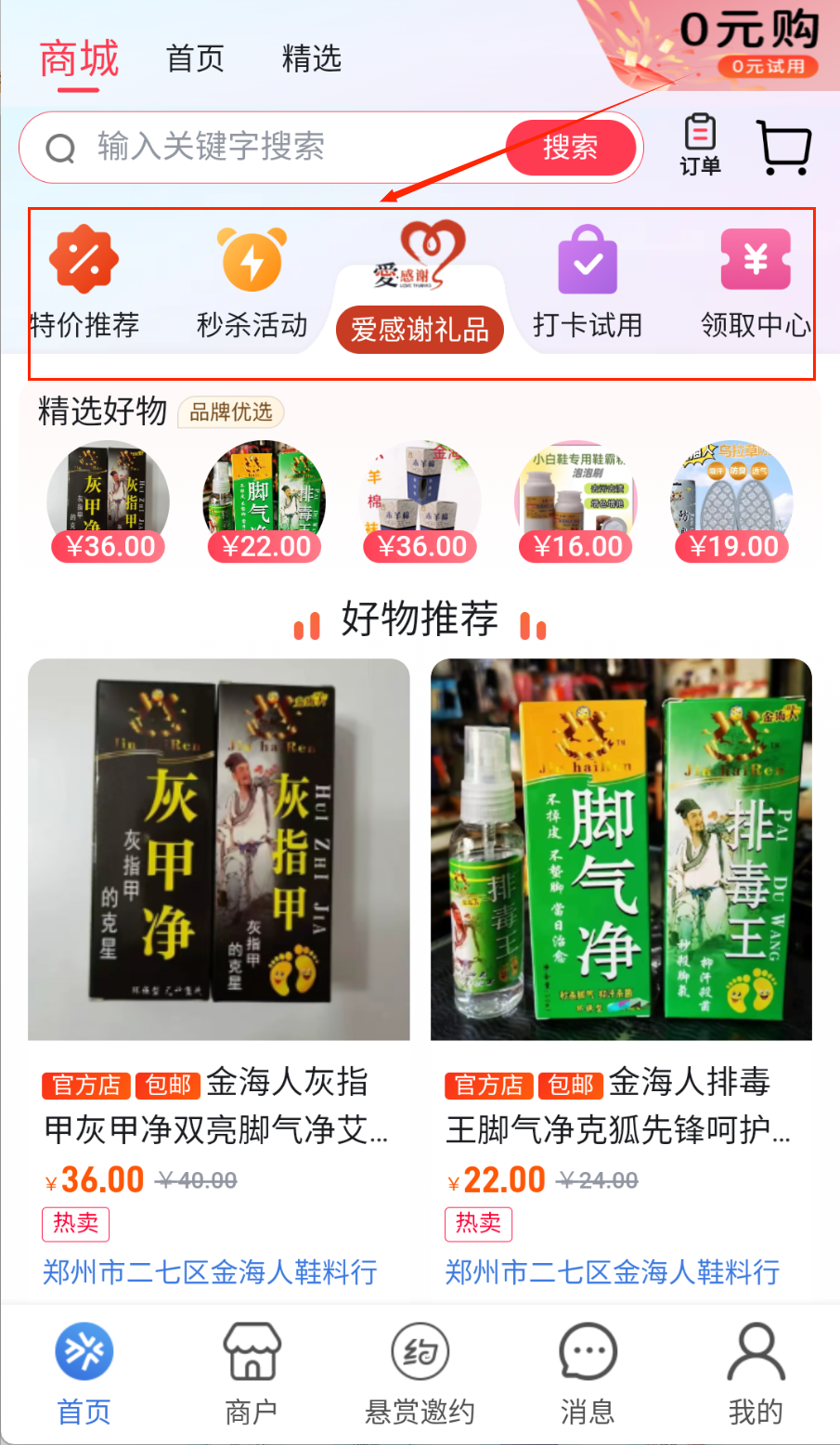Open the ¥19.00 featured insole product
840x1445 pixels.
pos(733,501)
